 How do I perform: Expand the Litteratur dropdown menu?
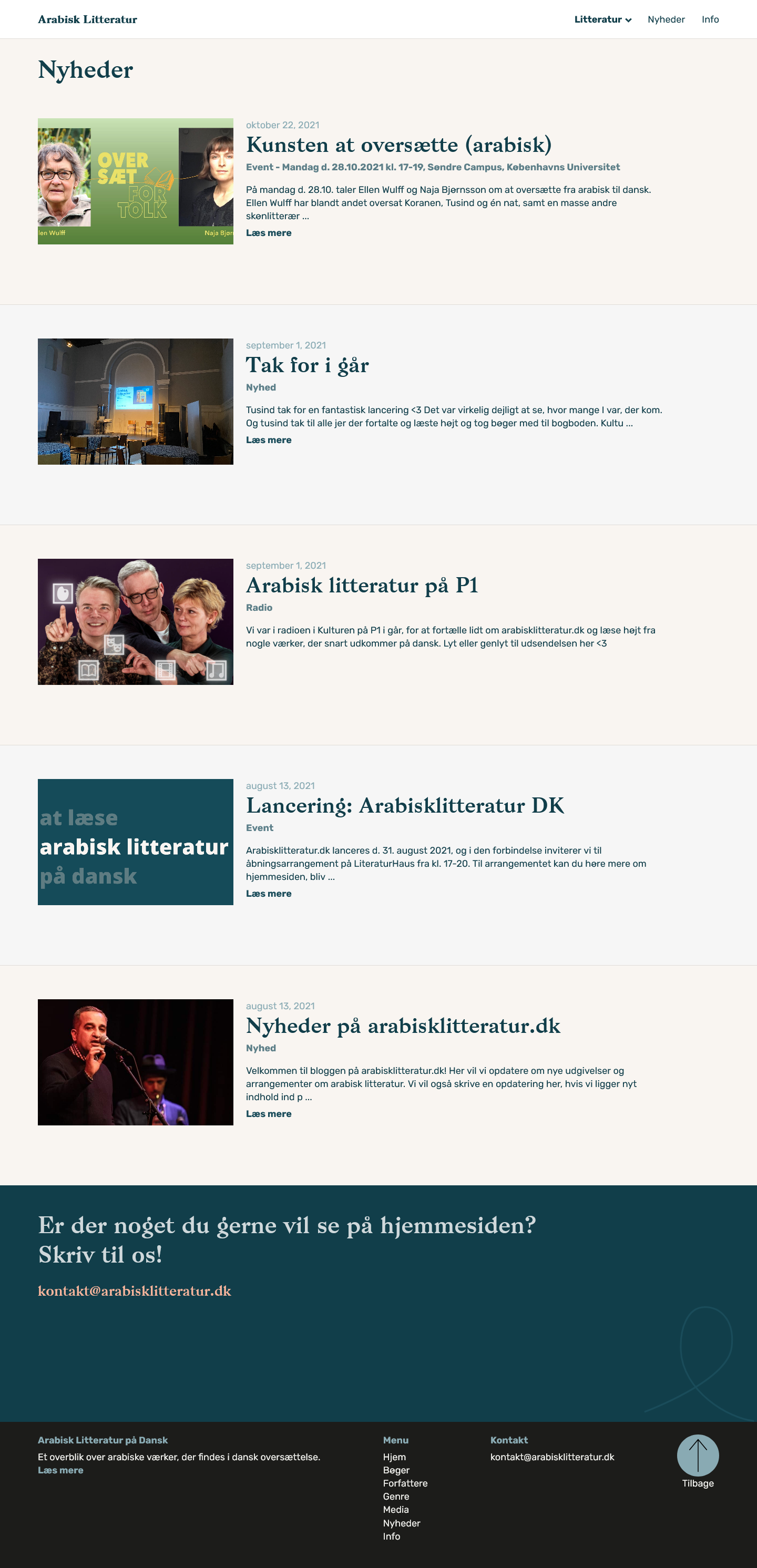(602, 19)
